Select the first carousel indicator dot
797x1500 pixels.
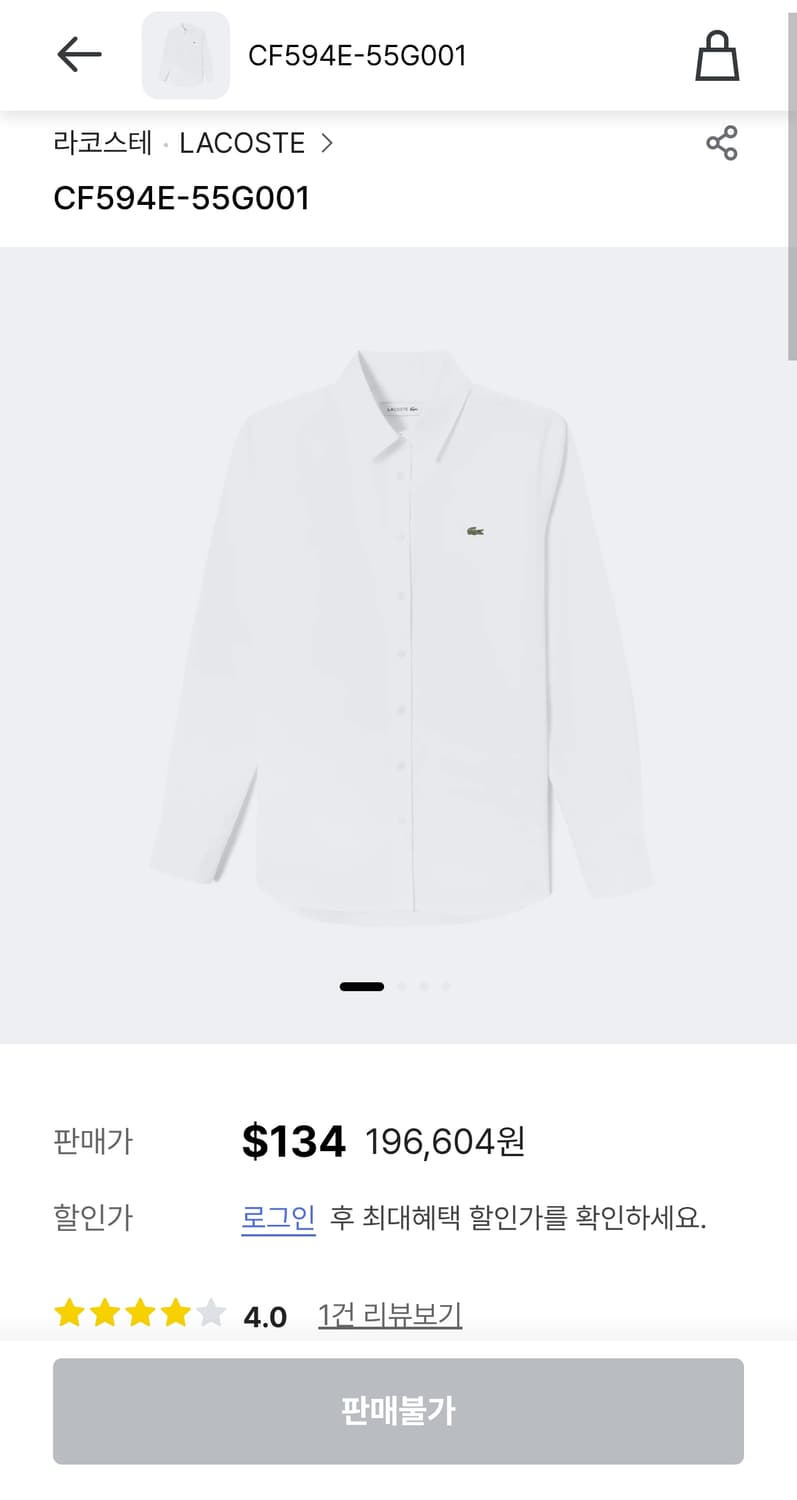[361, 986]
